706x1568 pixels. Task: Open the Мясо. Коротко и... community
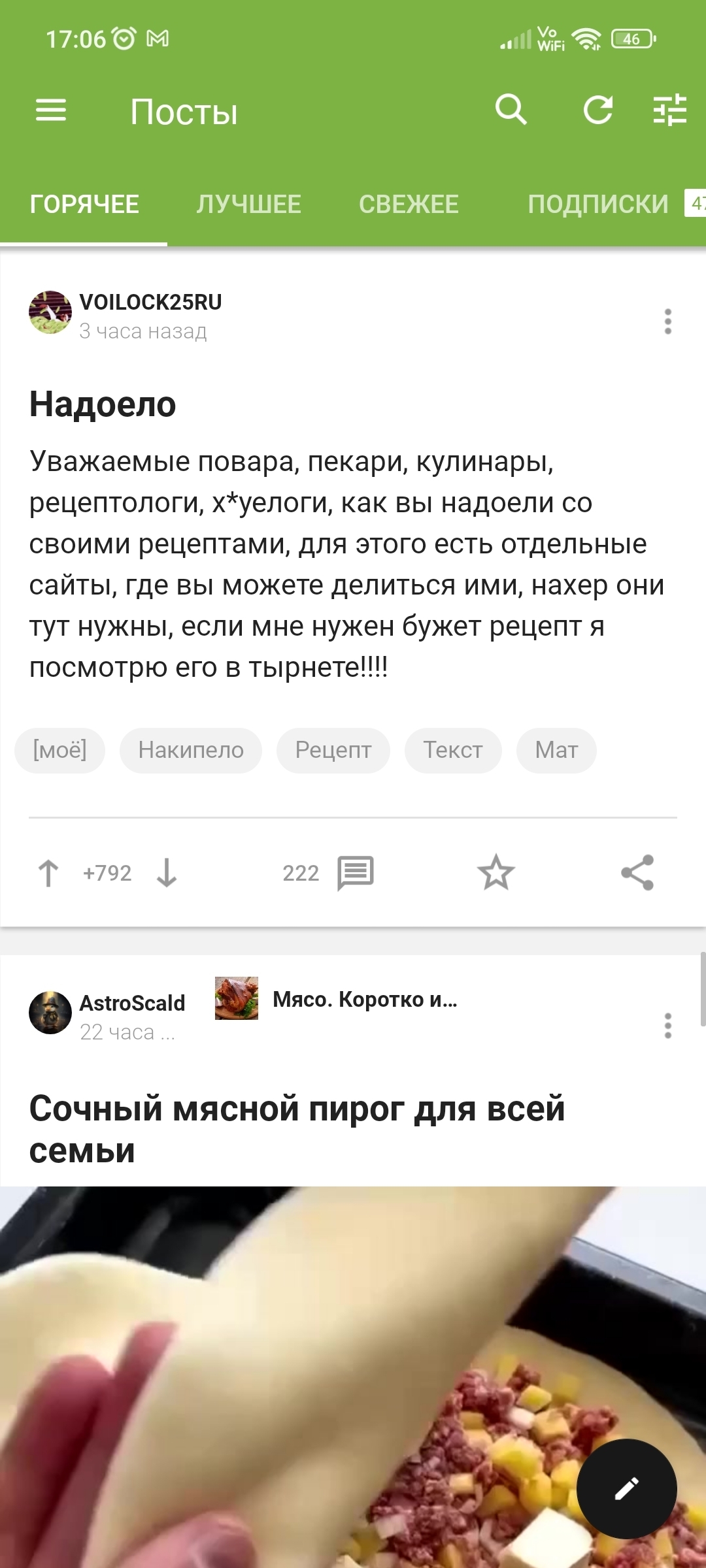pyautogui.click(x=363, y=1000)
